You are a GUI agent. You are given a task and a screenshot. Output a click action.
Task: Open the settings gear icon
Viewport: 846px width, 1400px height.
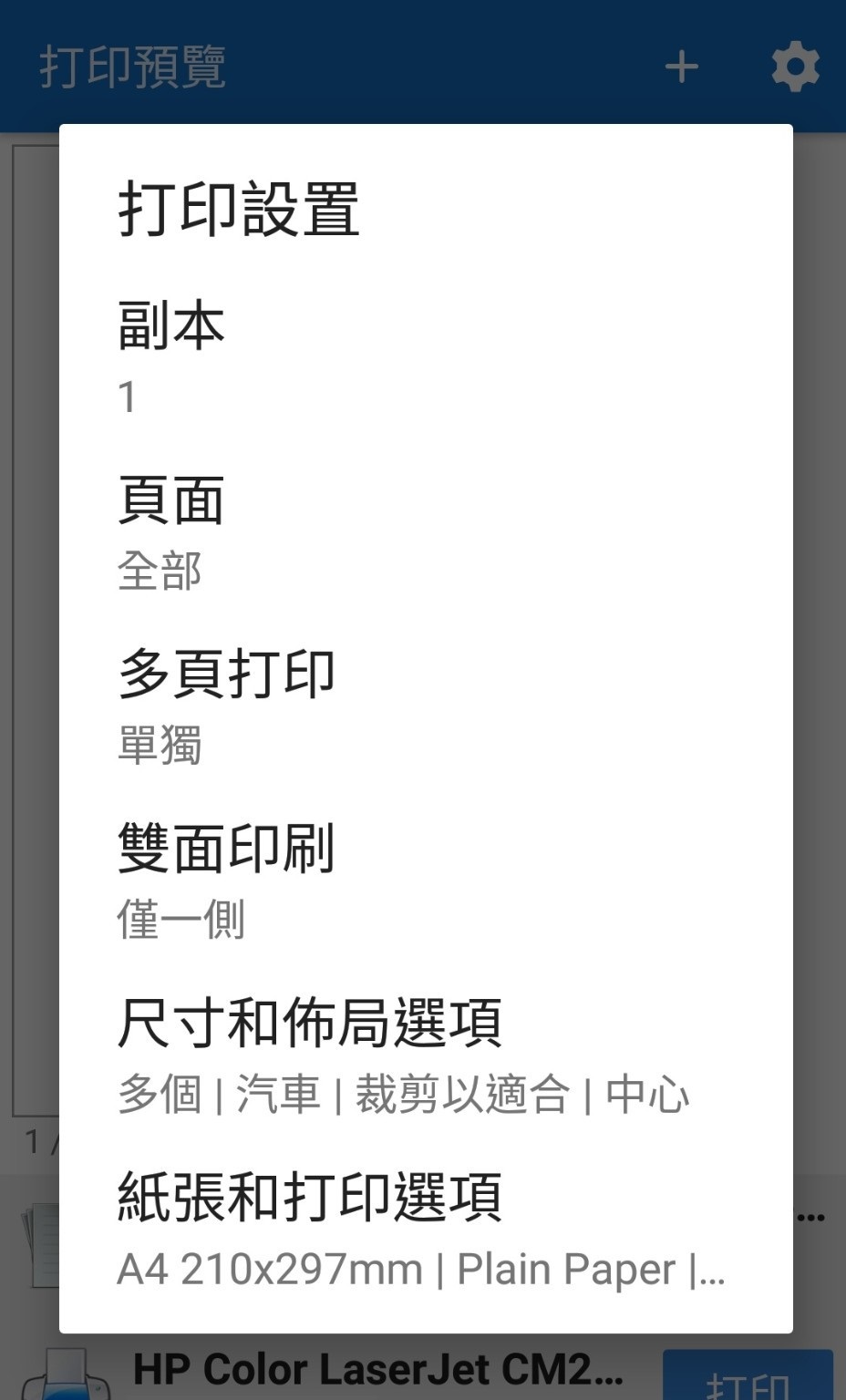[x=795, y=67]
